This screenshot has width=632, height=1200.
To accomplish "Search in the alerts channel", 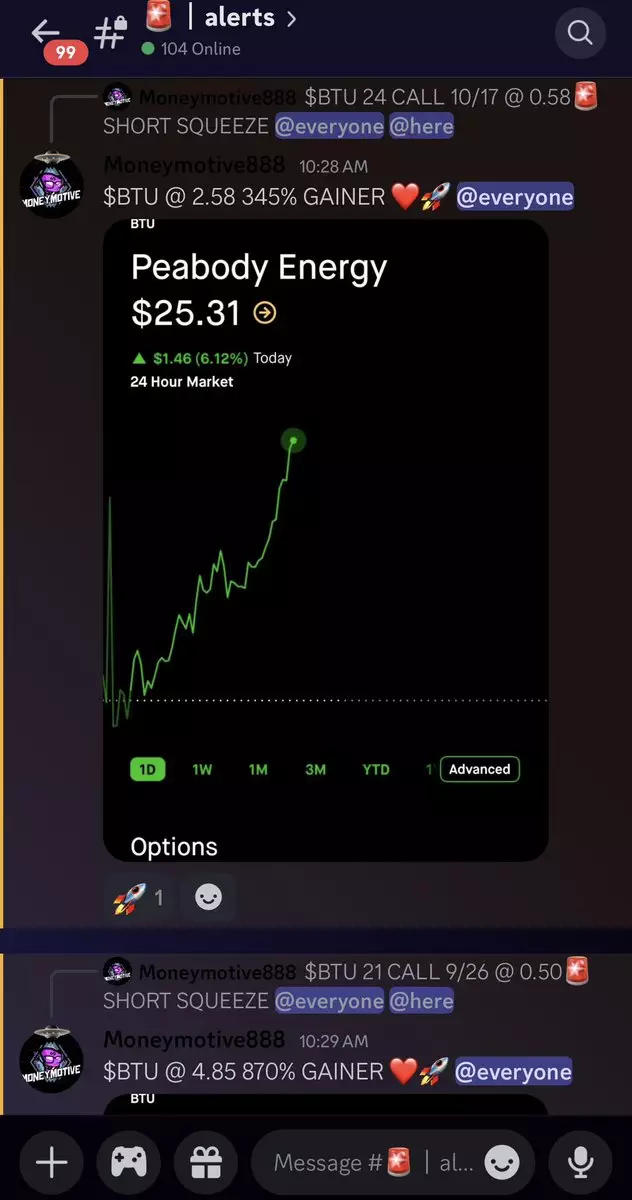I will pos(580,33).
